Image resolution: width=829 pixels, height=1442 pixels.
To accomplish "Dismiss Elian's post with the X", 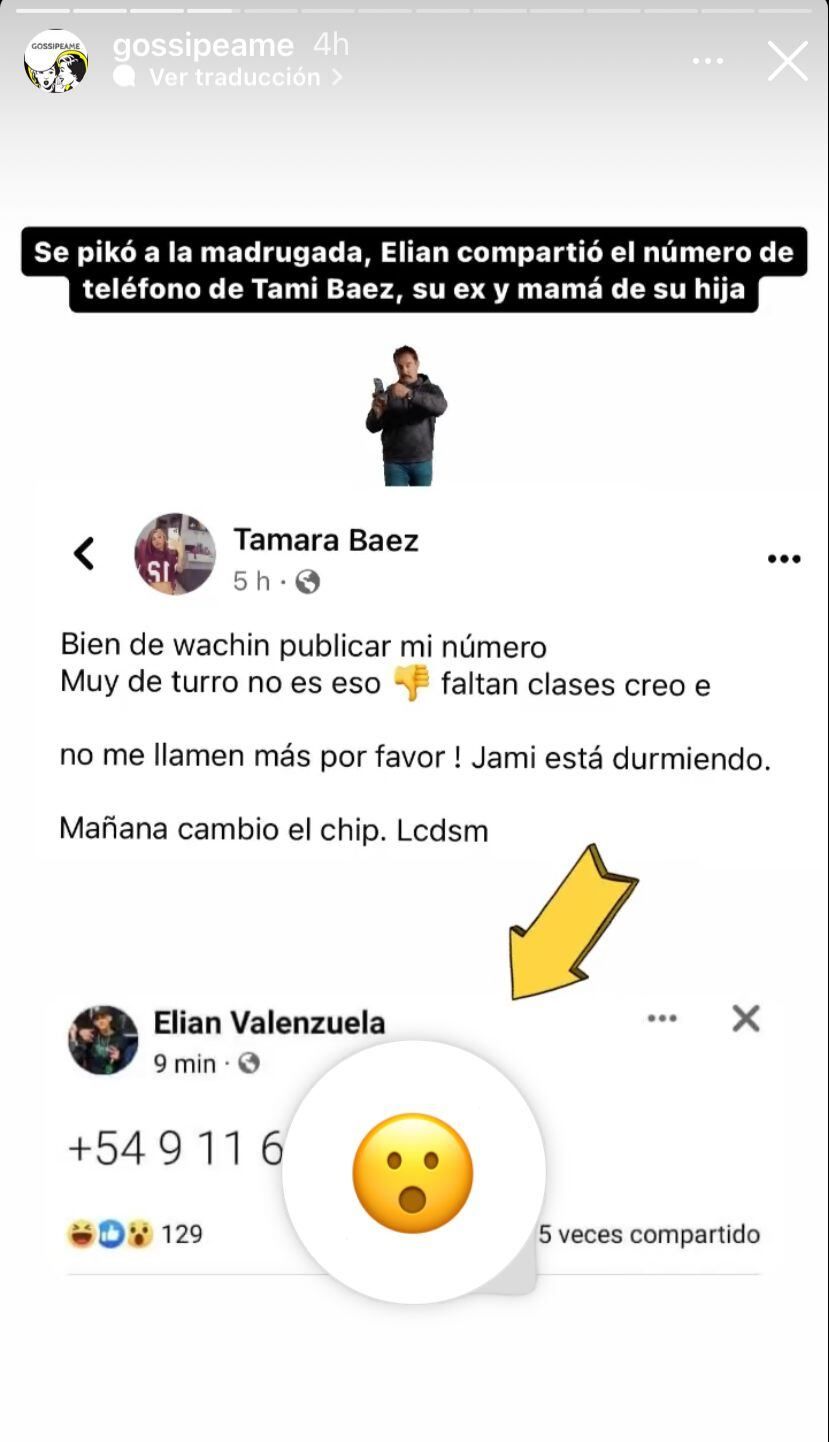I will click(744, 1018).
